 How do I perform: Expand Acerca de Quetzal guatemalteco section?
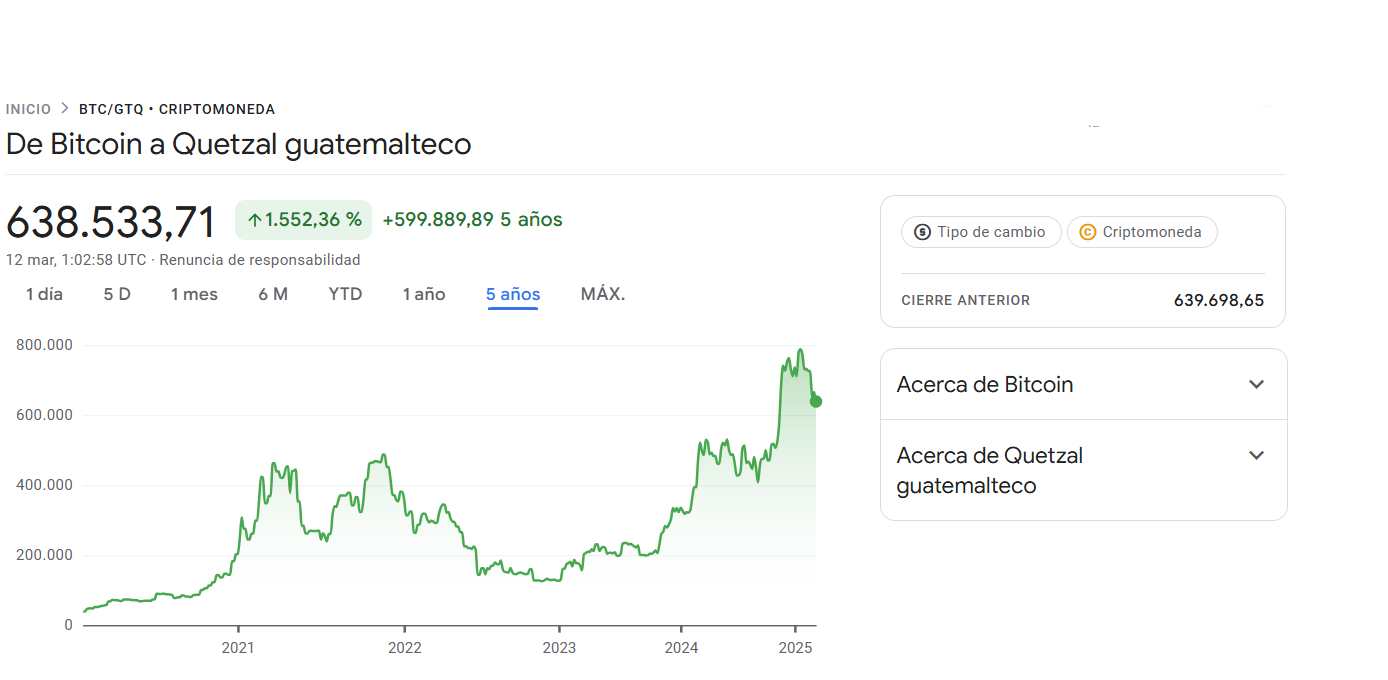coord(1083,470)
